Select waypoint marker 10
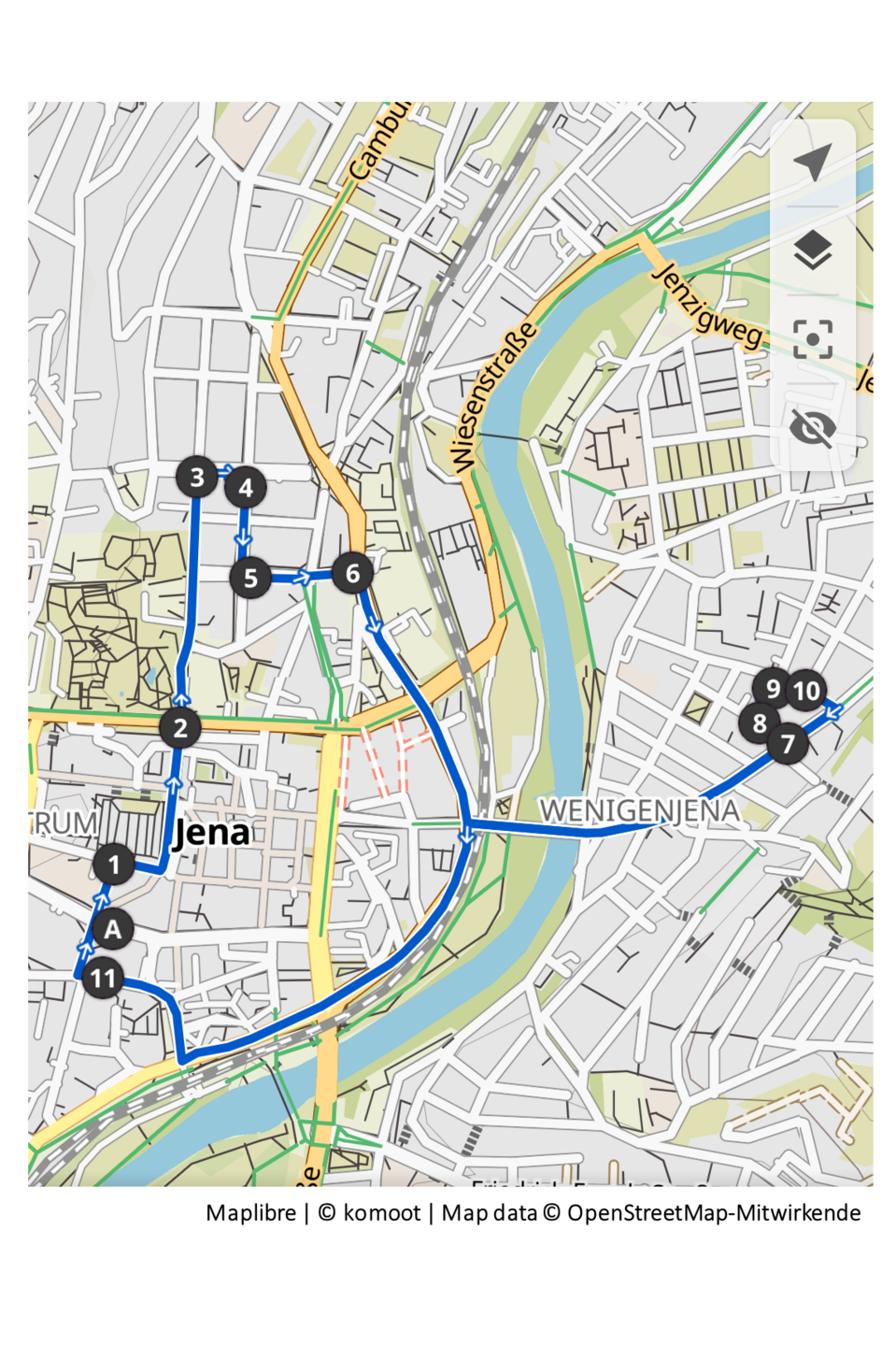 click(806, 692)
